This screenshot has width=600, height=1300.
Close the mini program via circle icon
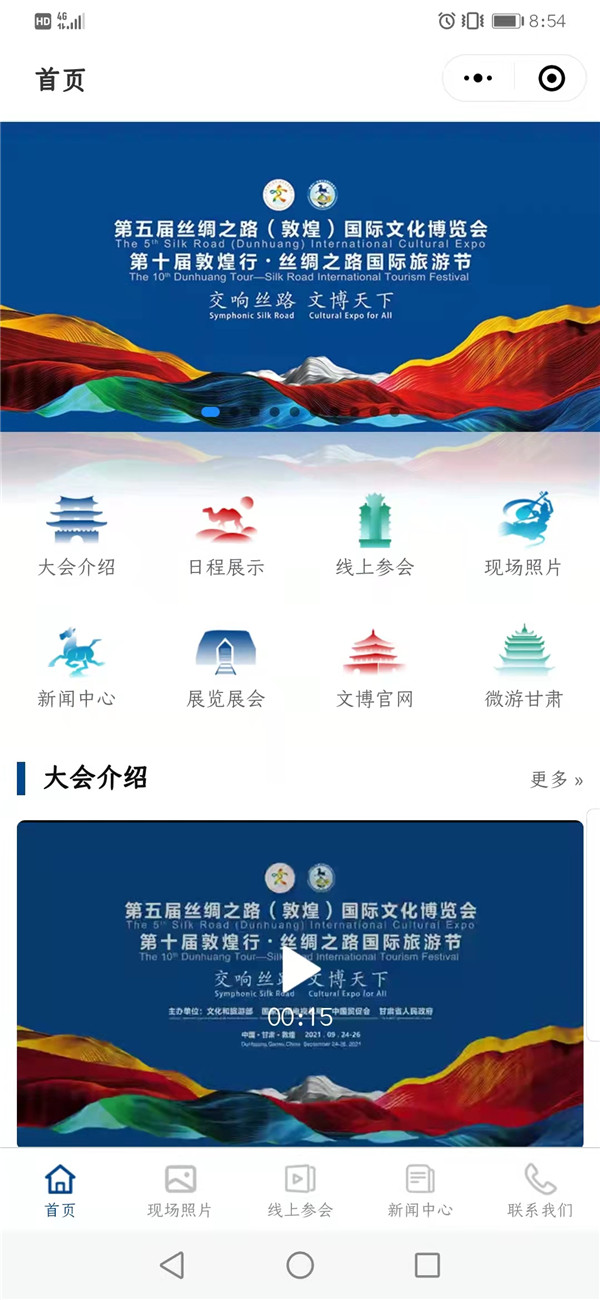tap(551, 78)
